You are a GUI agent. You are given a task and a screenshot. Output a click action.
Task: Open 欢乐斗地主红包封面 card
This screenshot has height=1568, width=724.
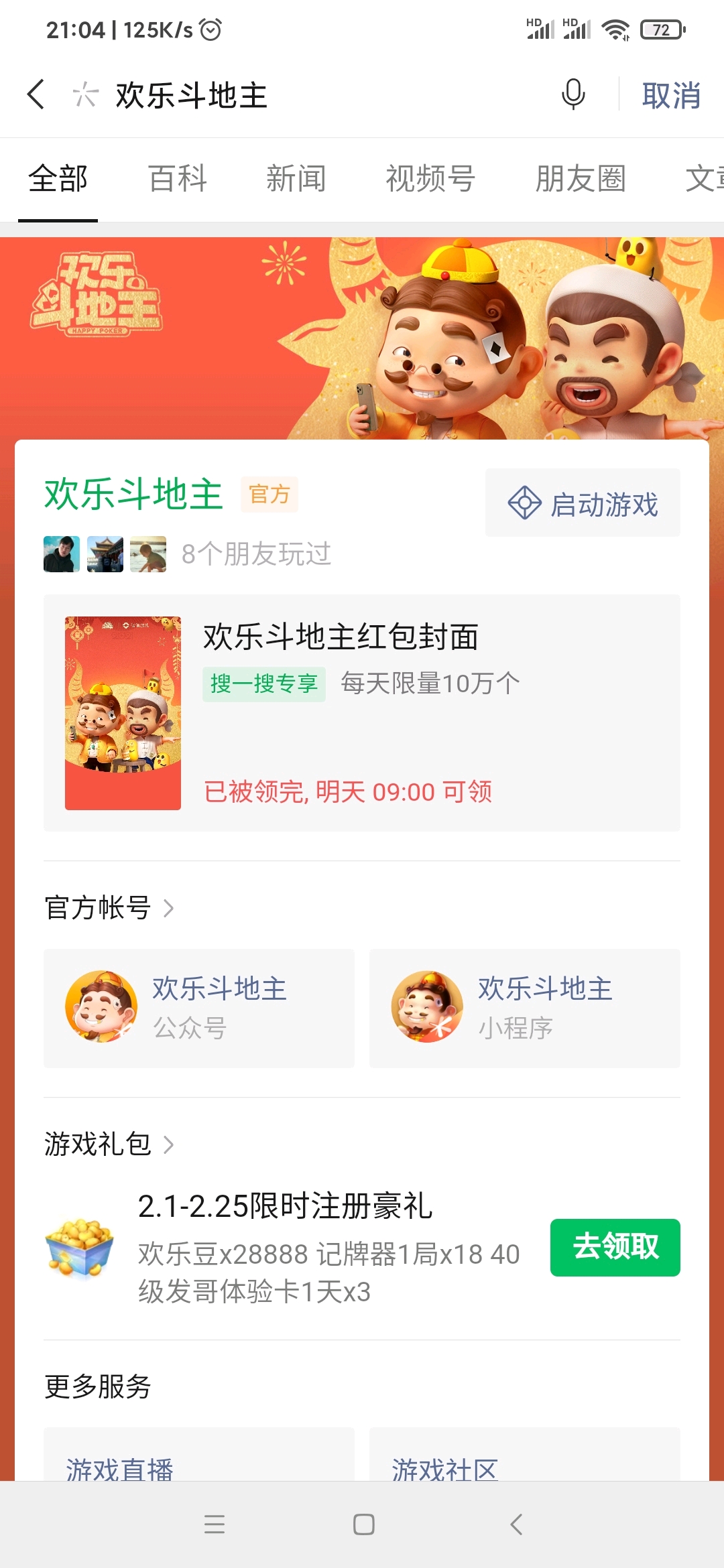tap(362, 712)
